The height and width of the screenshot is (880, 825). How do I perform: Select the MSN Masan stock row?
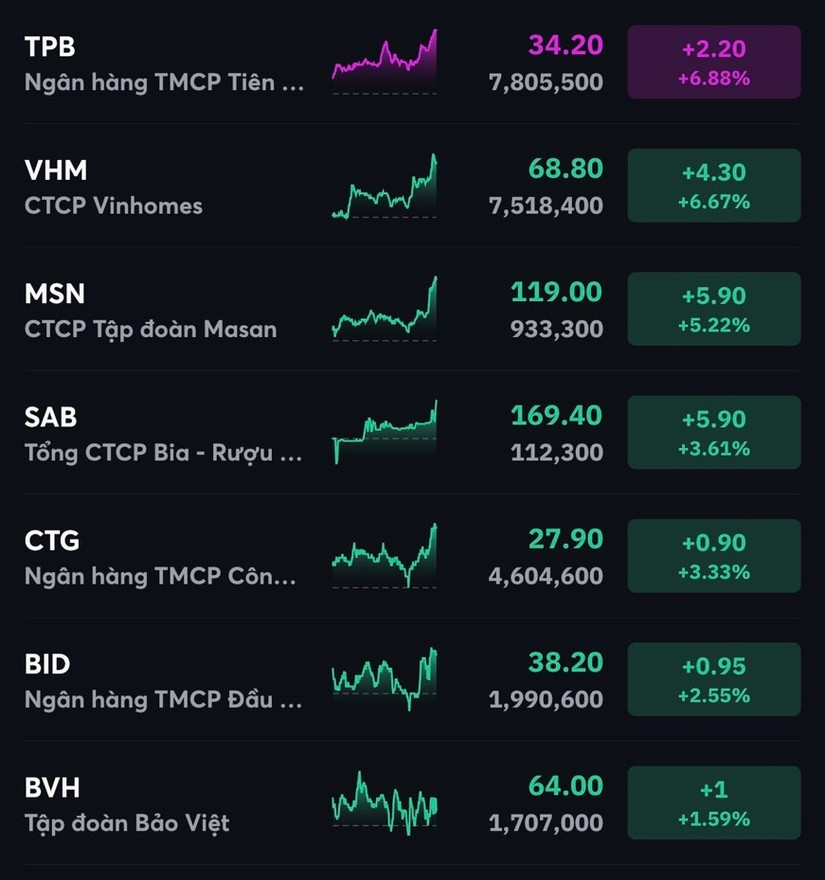tap(165, 310)
